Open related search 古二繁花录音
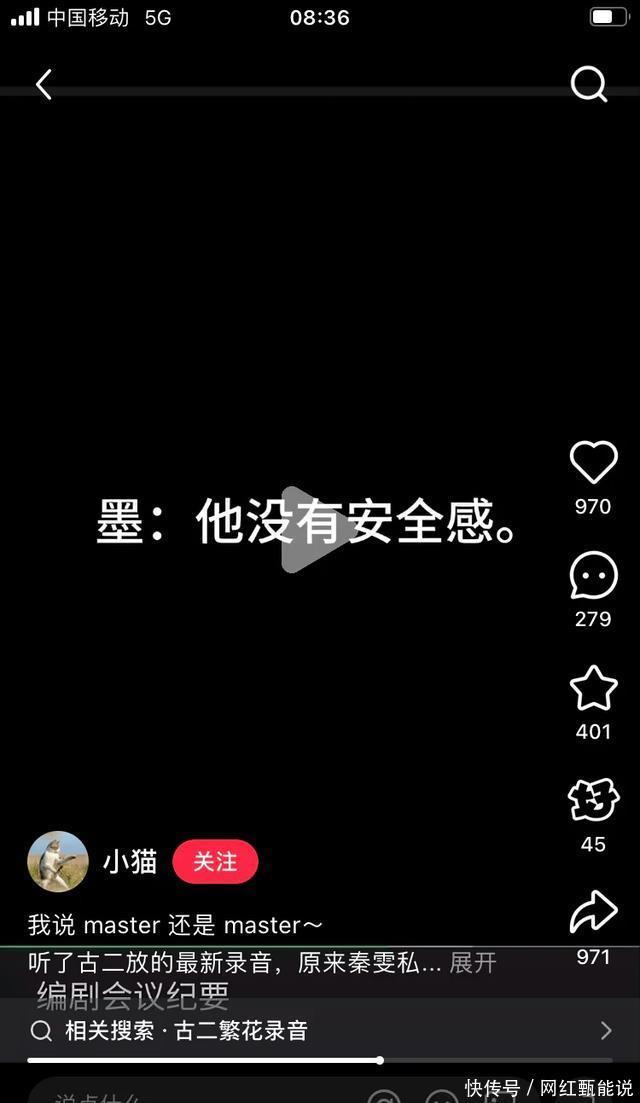Viewport: 640px width, 1103px height. click(x=320, y=1031)
